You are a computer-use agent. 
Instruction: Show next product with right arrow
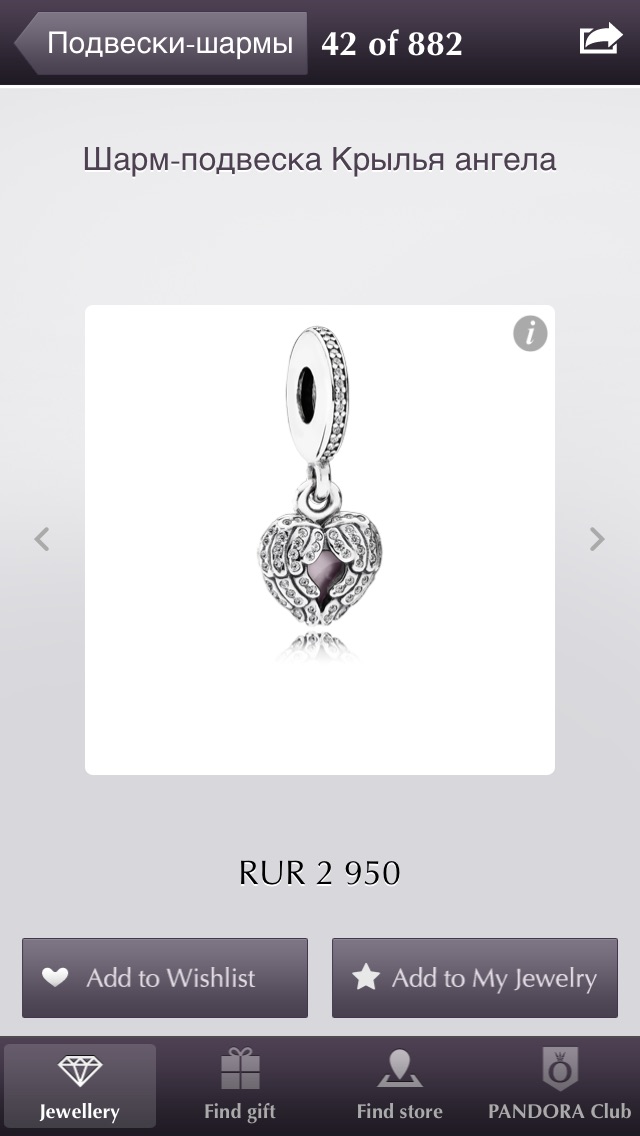point(597,539)
